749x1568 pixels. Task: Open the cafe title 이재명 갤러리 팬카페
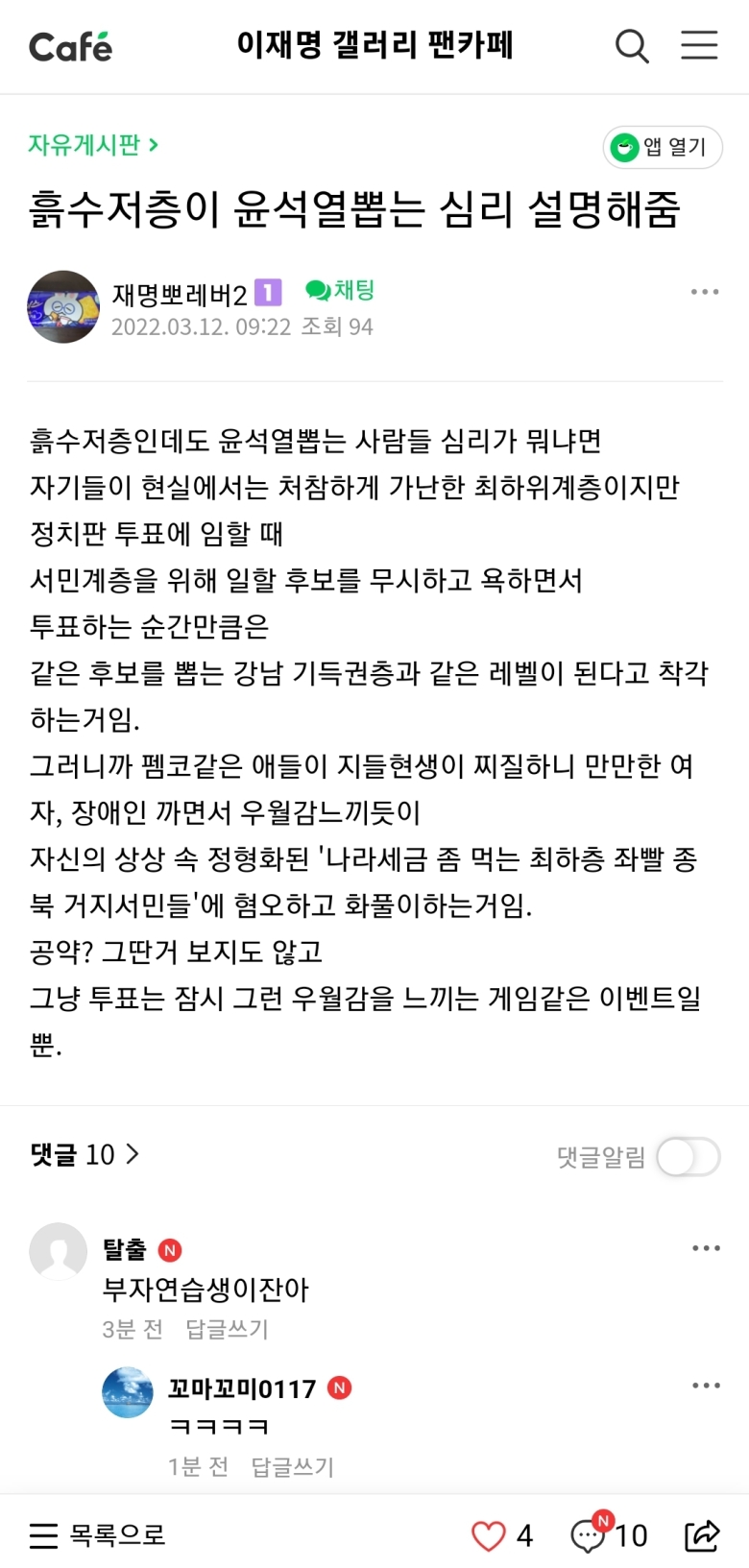coord(374,45)
